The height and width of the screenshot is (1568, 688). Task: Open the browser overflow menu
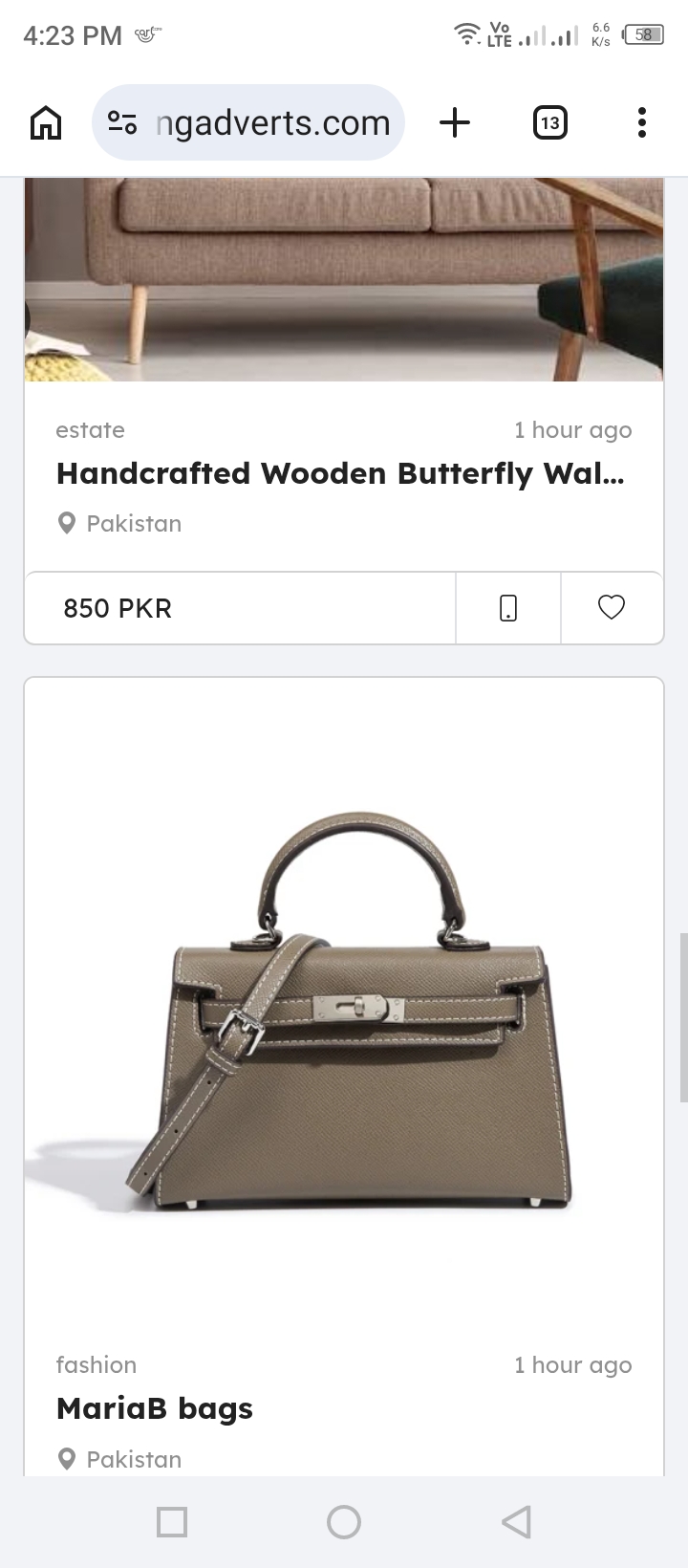coord(642,122)
